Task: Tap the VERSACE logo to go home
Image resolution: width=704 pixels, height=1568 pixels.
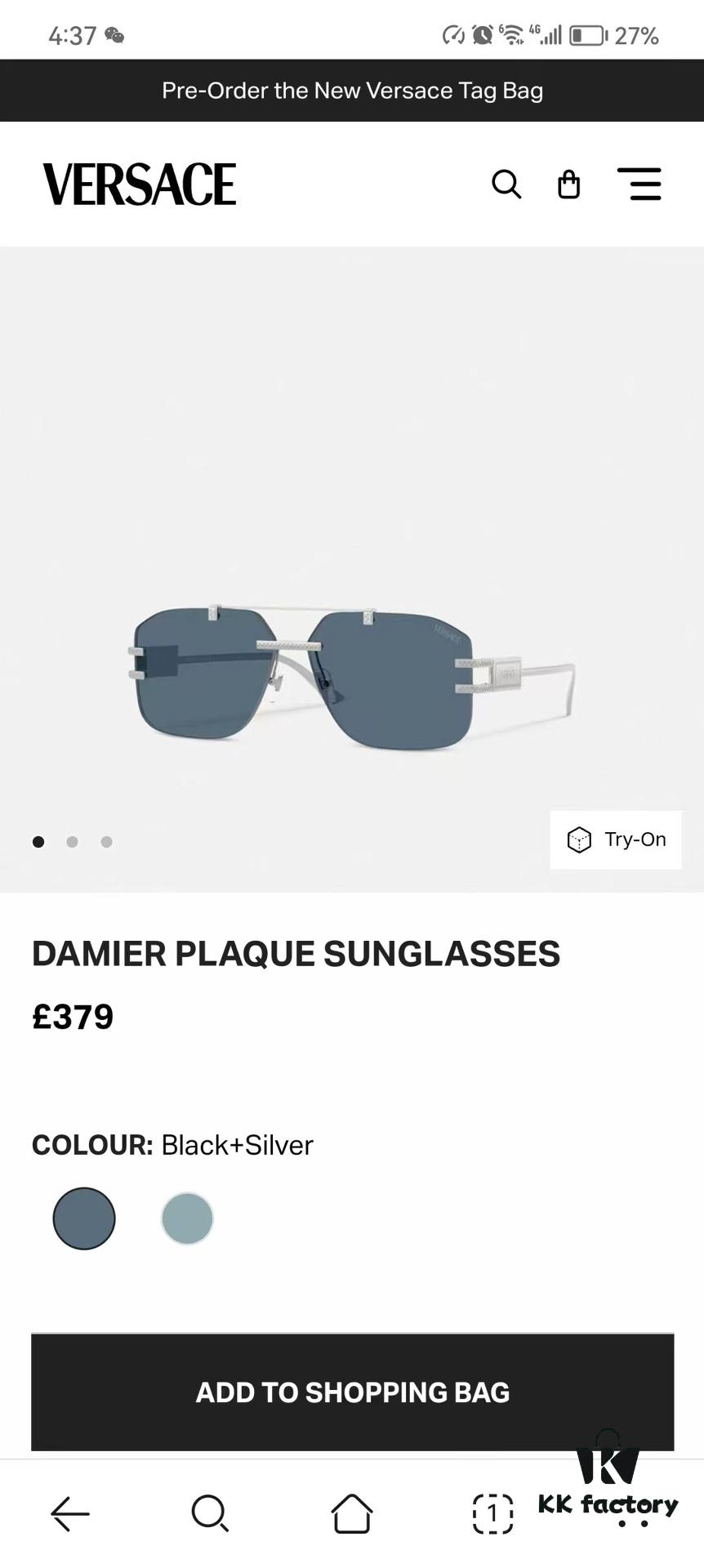Action: click(139, 183)
